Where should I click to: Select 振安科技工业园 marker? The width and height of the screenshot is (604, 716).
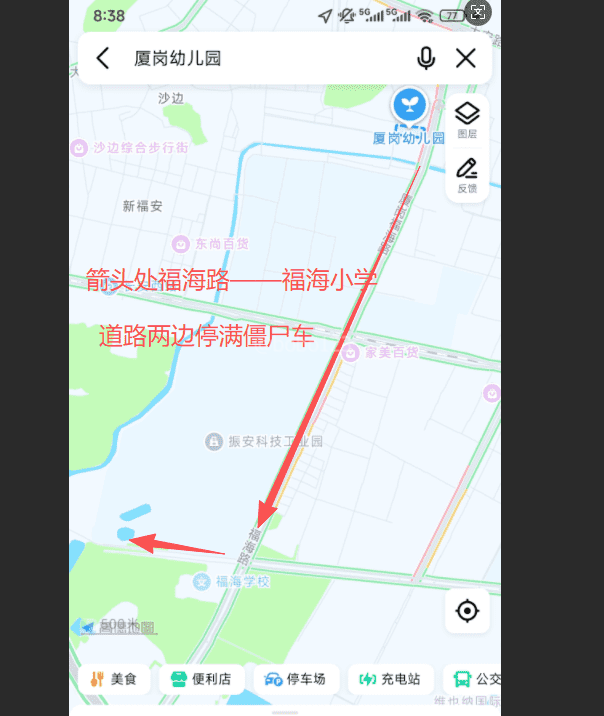(x=213, y=441)
